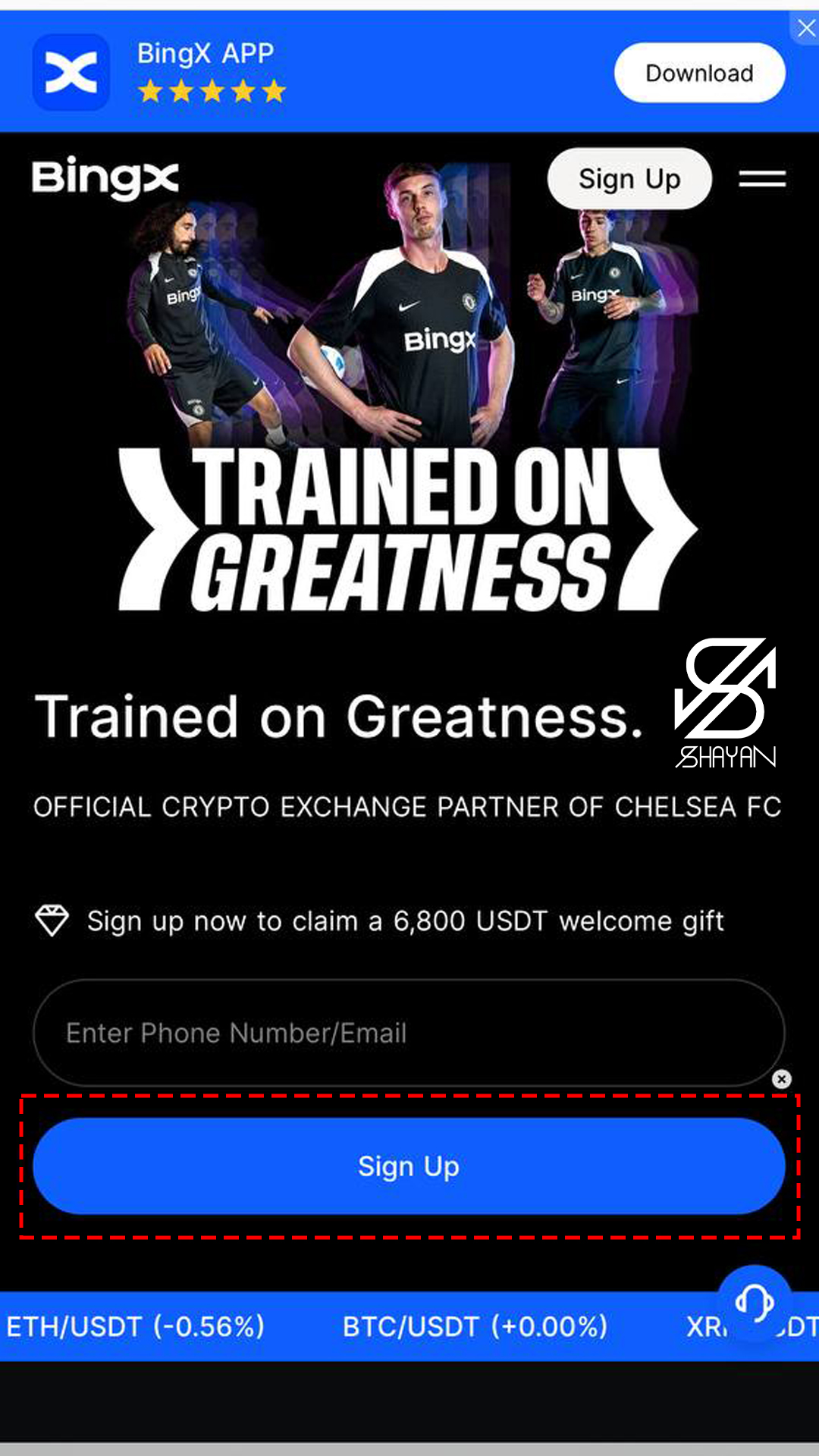Tap the white Sign Up button in header
The width and height of the screenshot is (819, 1456).
(629, 179)
